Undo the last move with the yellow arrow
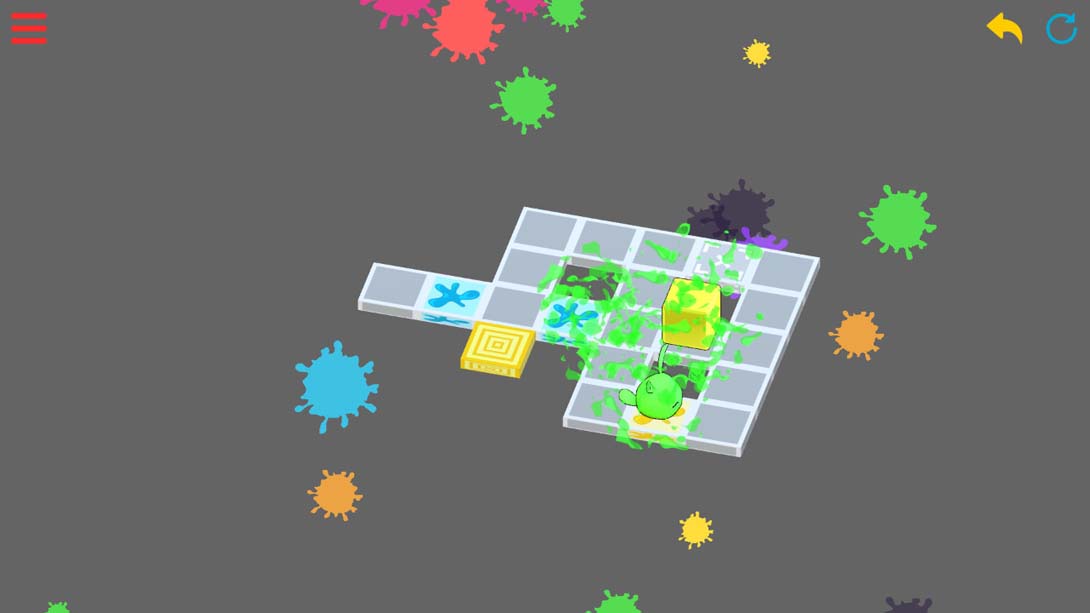 (1004, 28)
